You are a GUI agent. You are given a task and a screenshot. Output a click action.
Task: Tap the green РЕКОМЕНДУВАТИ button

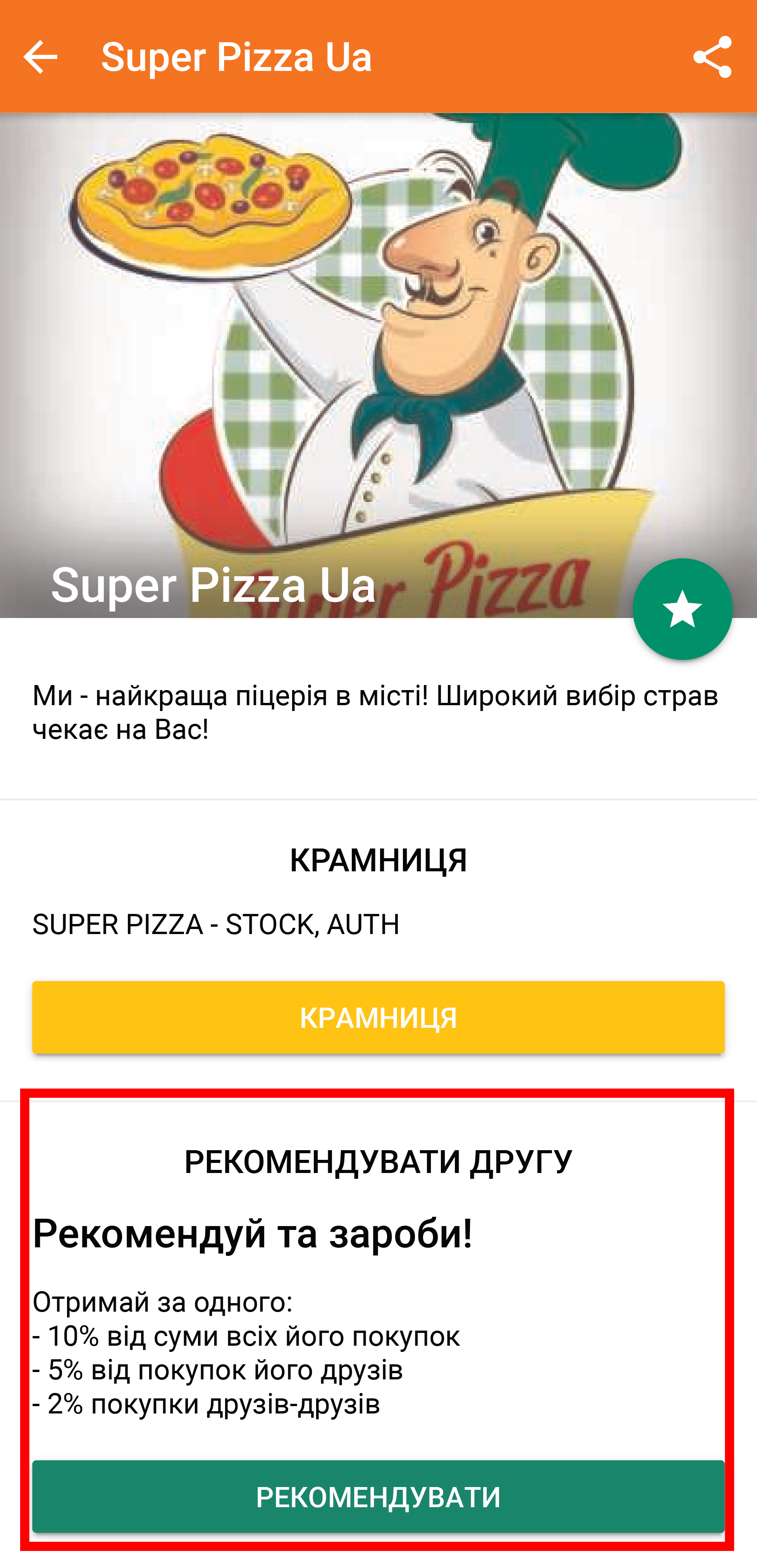click(378, 1497)
